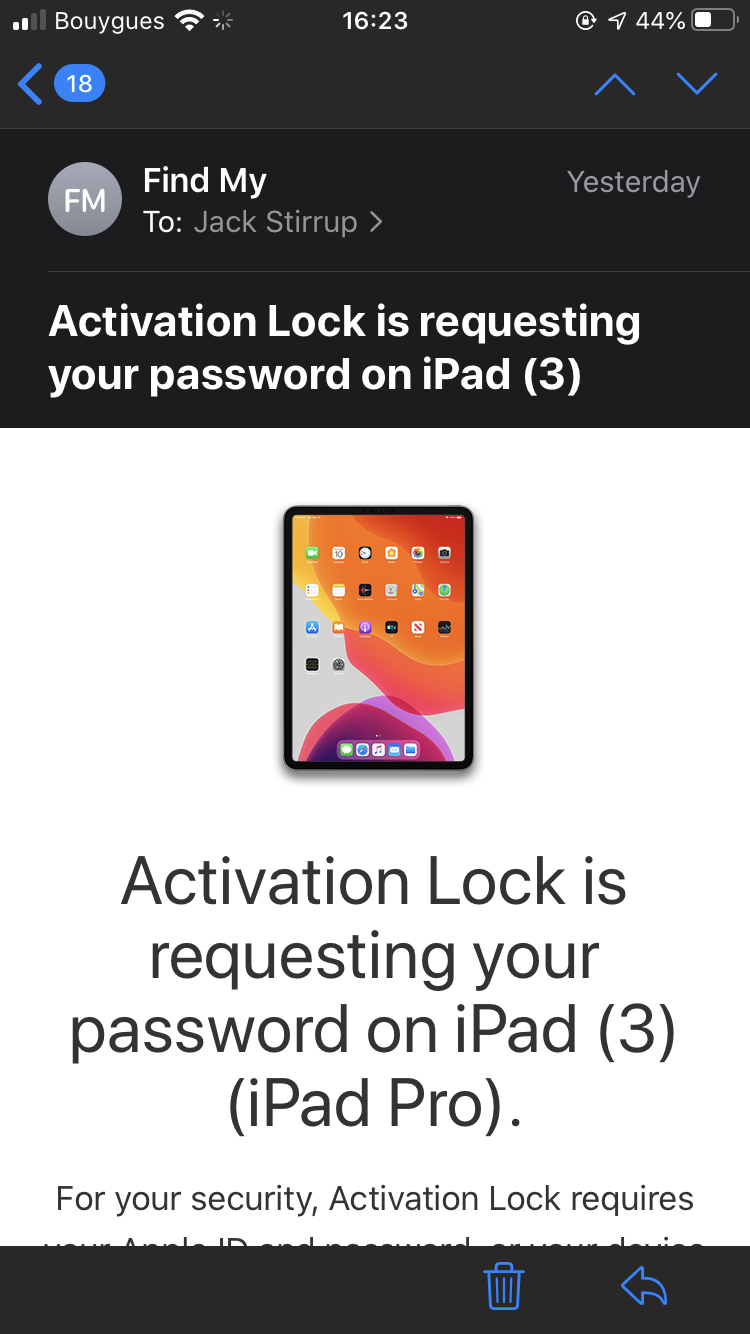750x1334 pixels.
Task: Go back to the inbox list
Action: (x=58, y=84)
